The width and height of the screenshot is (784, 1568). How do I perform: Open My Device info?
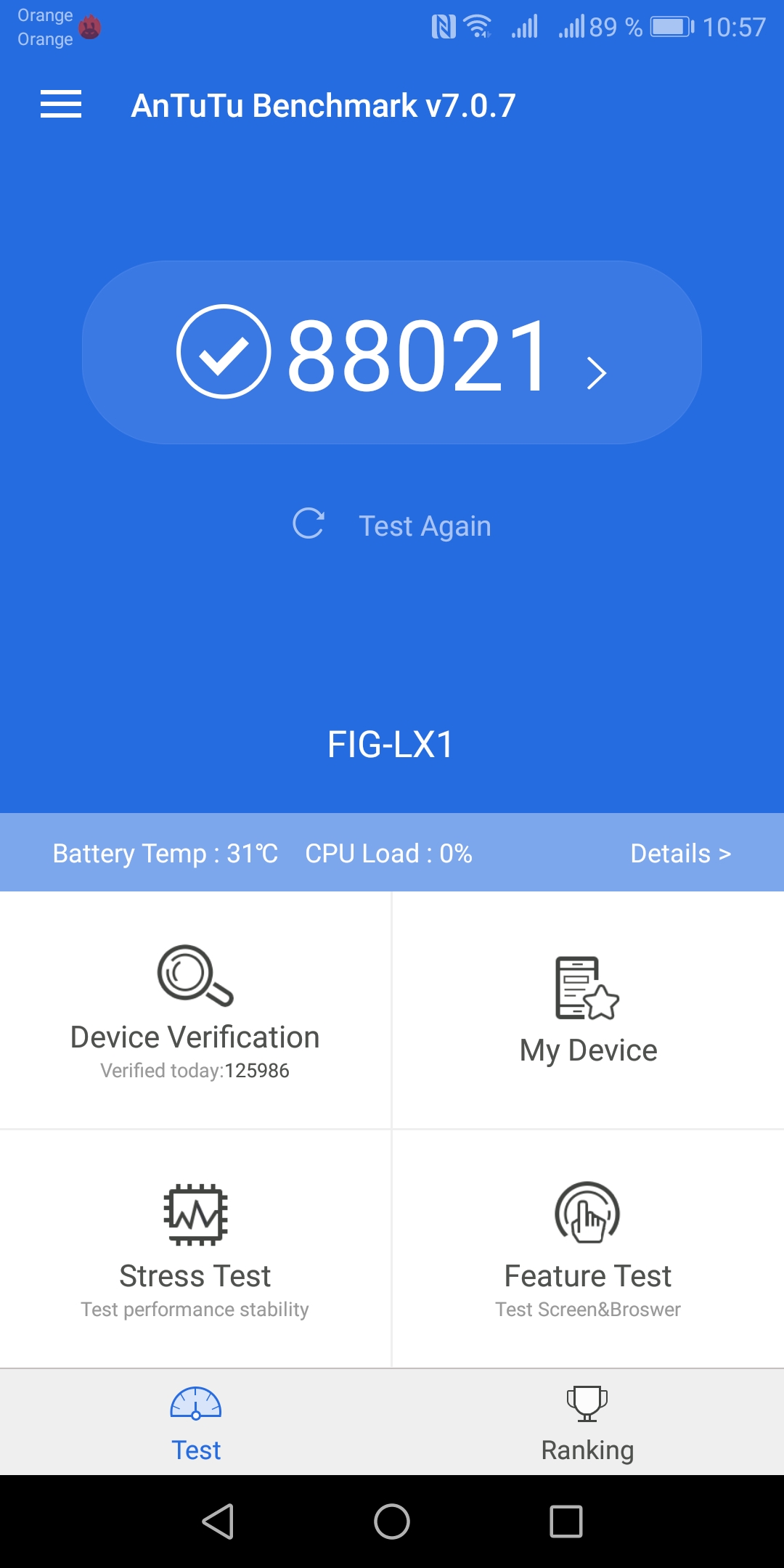click(588, 1010)
